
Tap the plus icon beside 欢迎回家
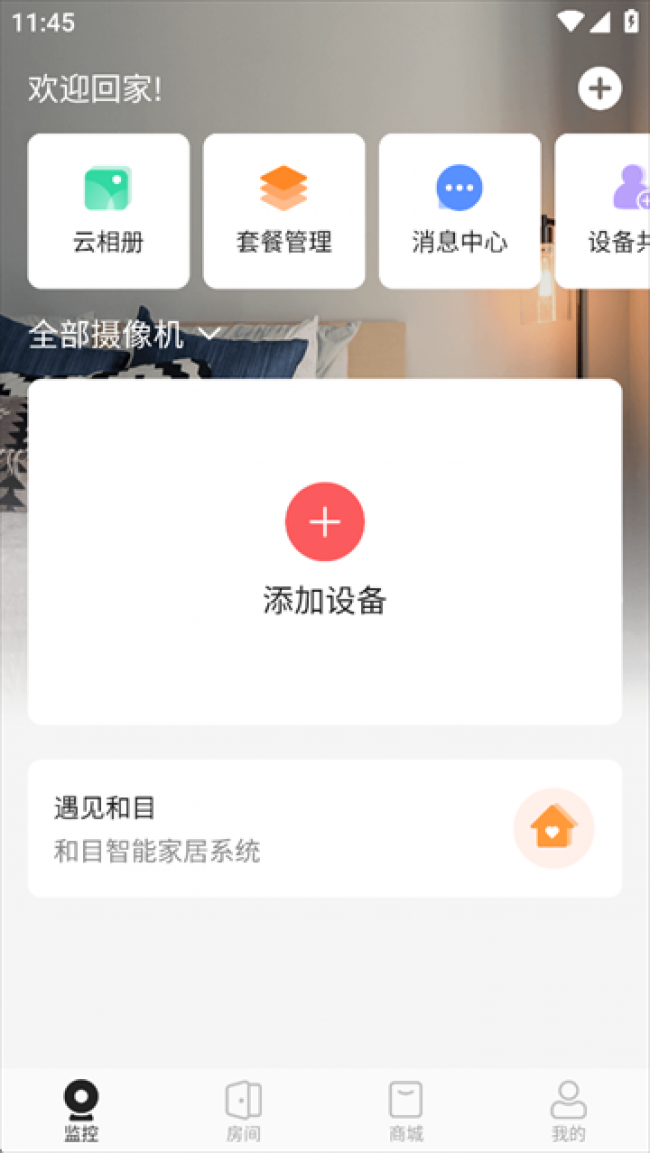coord(599,89)
